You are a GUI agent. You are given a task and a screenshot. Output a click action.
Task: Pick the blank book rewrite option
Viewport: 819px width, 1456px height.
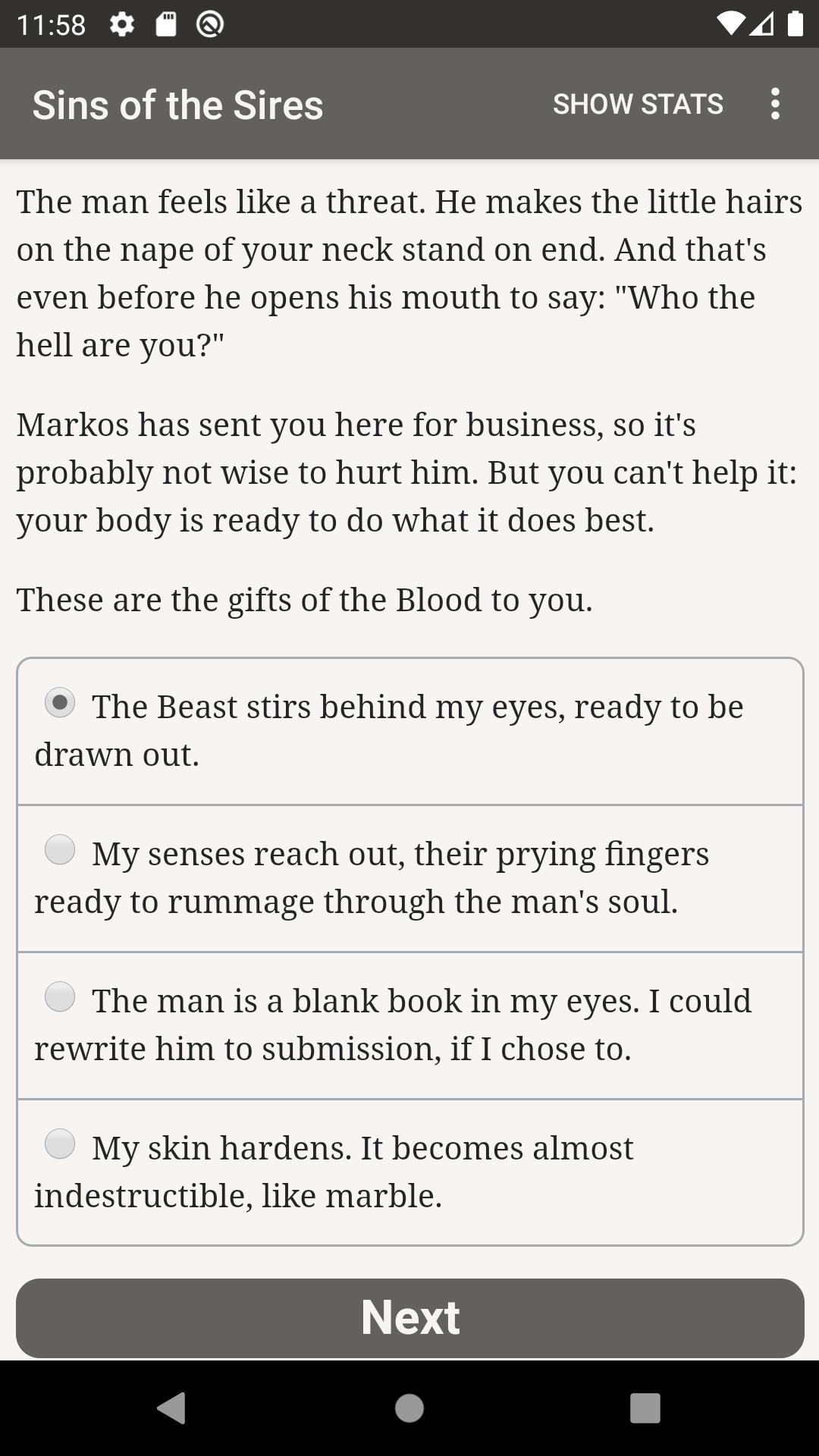tap(410, 1025)
